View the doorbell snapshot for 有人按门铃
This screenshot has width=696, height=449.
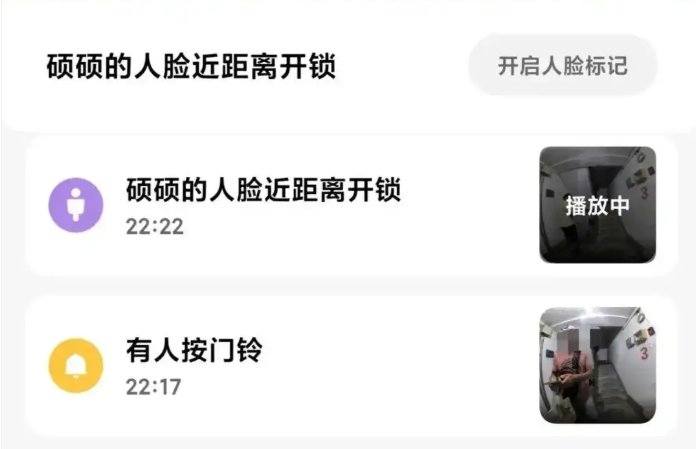click(598, 365)
